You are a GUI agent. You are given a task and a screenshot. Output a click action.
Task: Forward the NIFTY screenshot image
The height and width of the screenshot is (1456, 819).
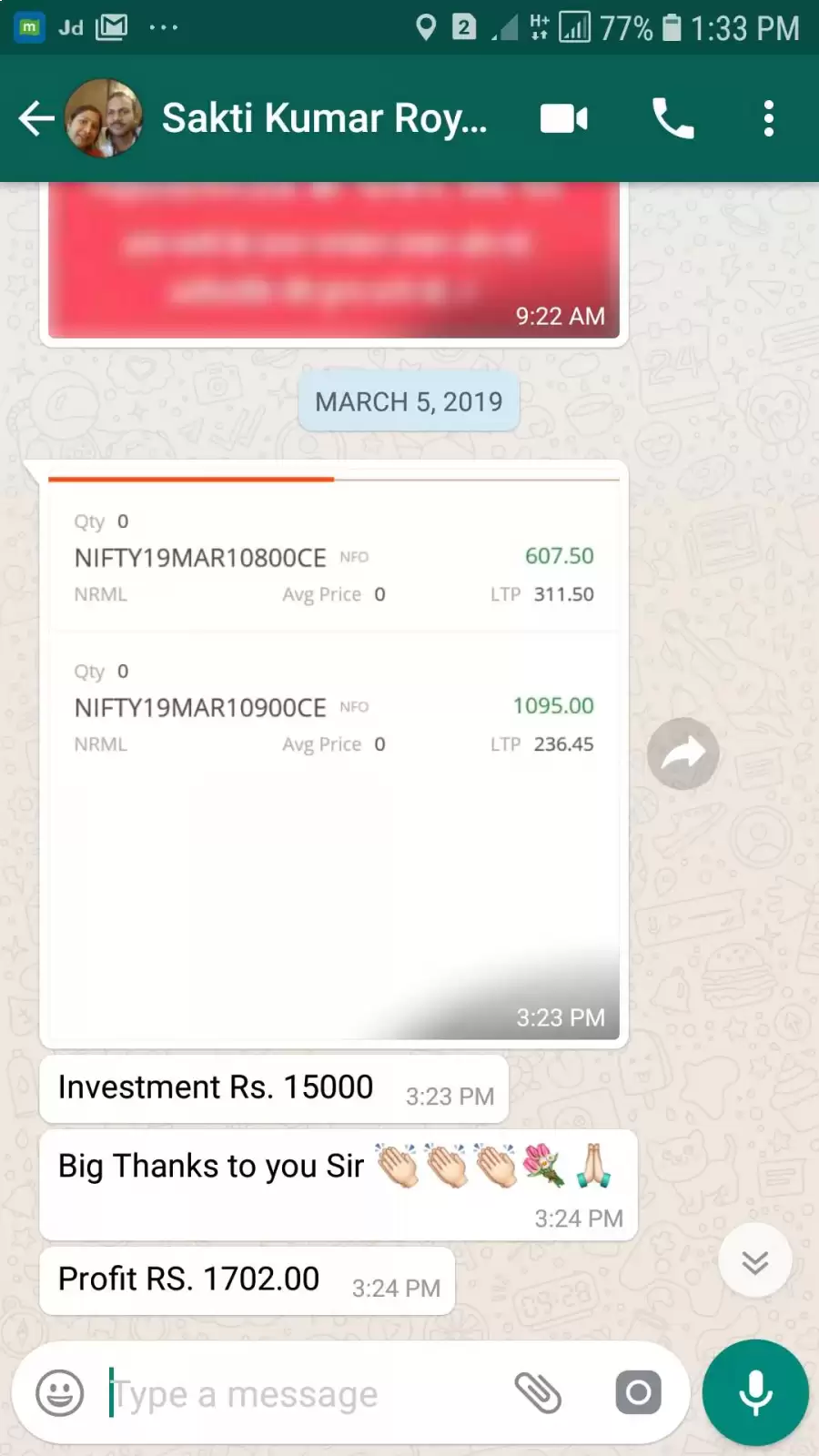[x=683, y=753]
